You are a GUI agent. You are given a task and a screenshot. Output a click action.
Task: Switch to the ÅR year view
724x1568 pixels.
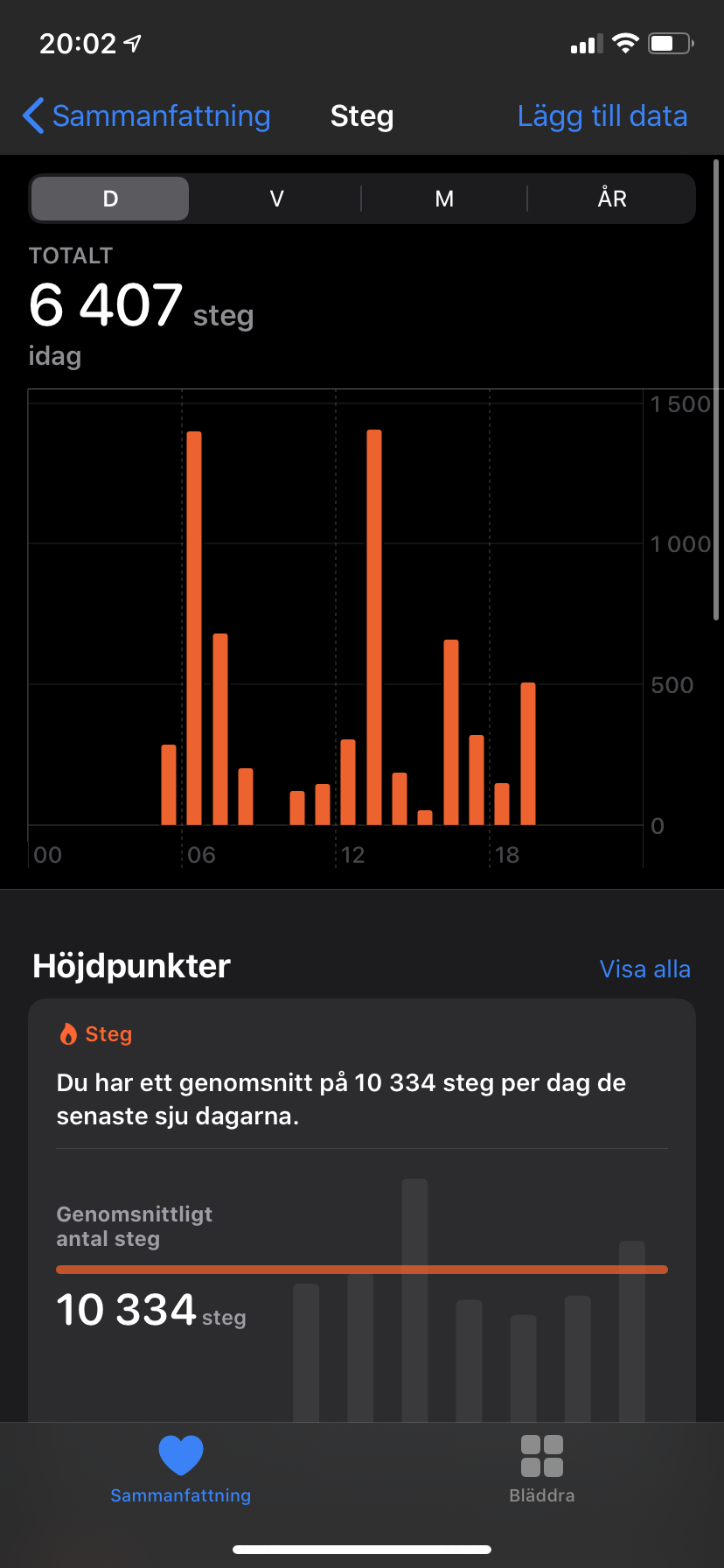tap(612, 199)
